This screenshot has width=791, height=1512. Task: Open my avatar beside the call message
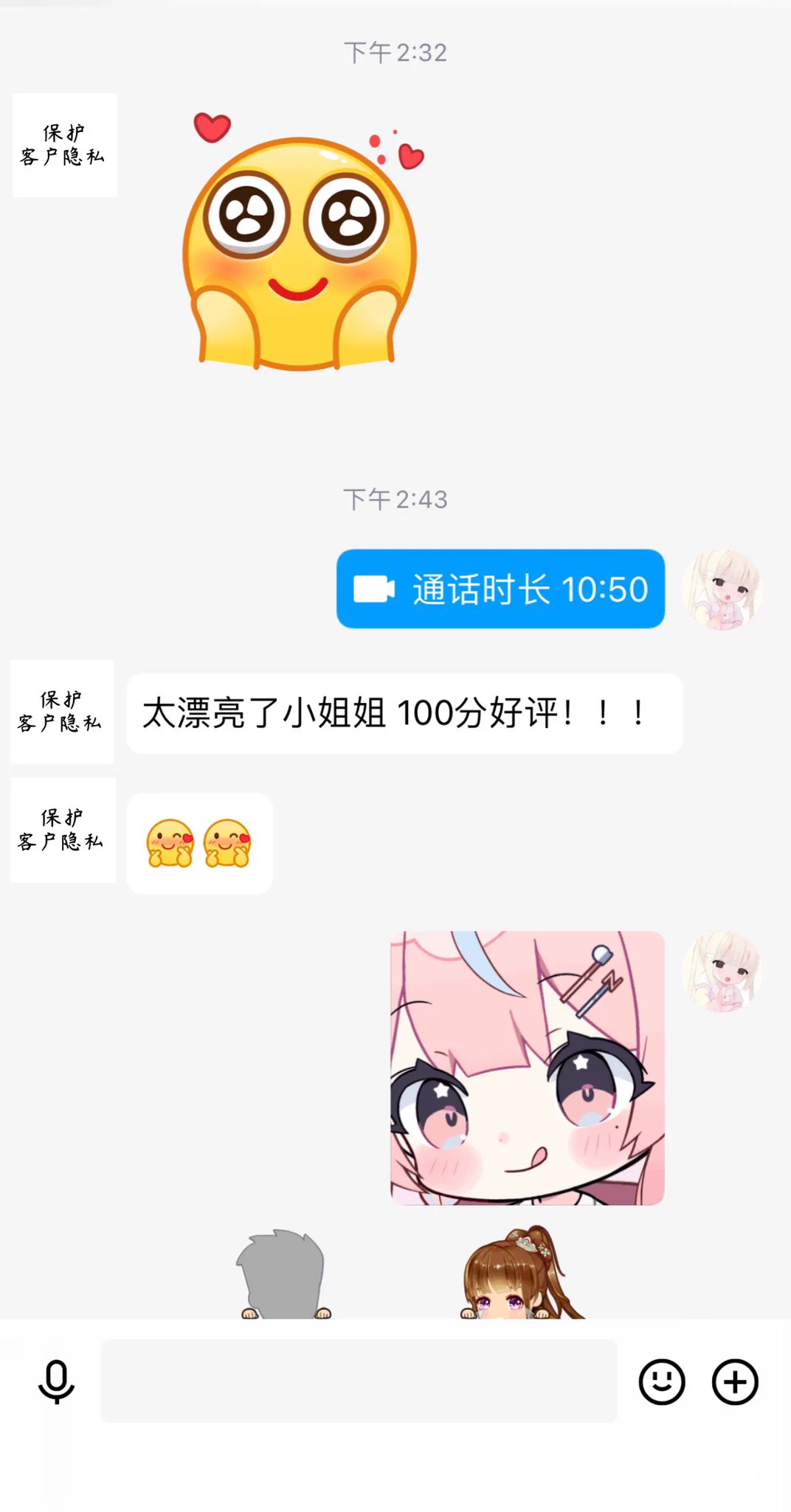(x=721, y=589)
